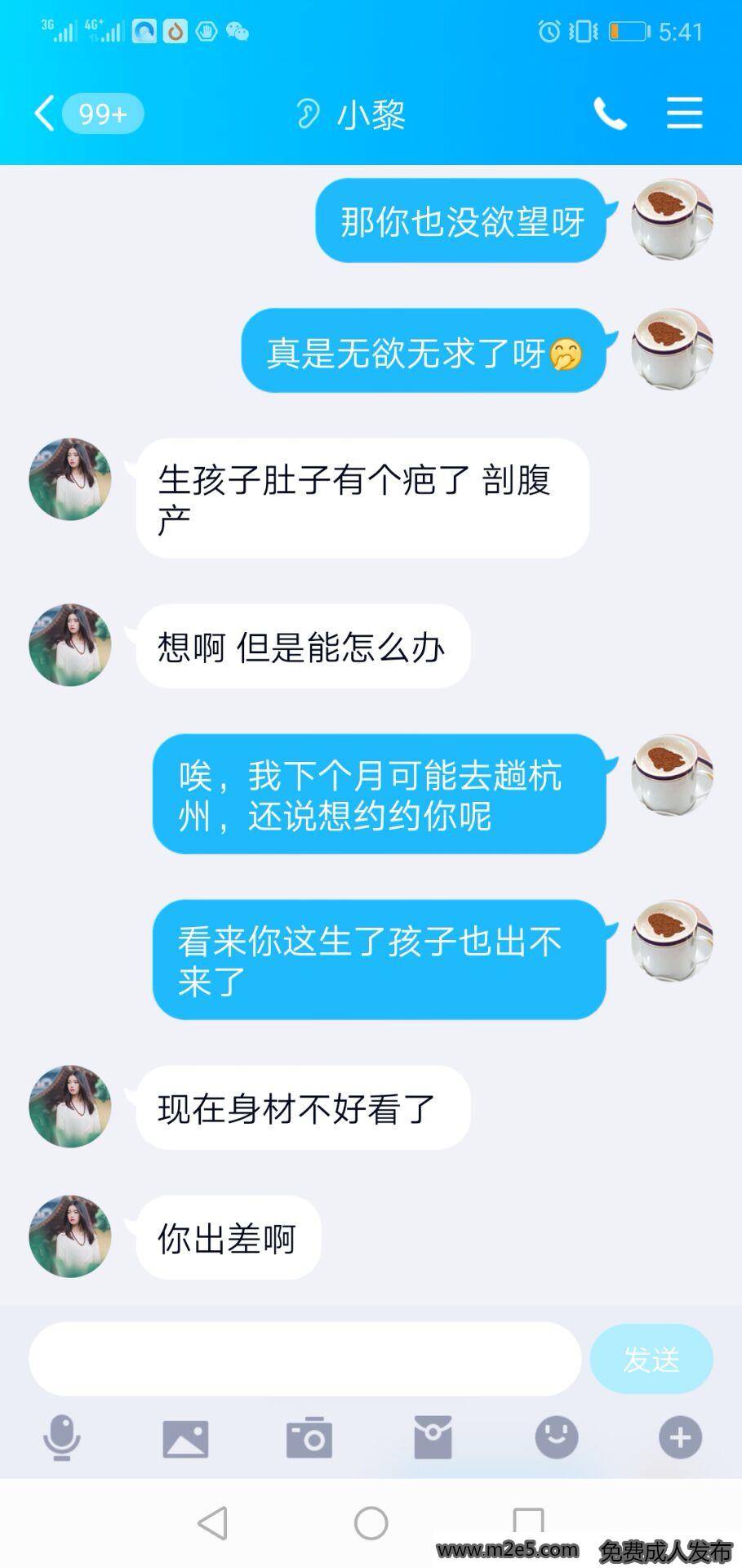The image size is (742, 1568).
Task: Open the camera to take a photo
Action: pyautogui.click(x=309, y=1438)
